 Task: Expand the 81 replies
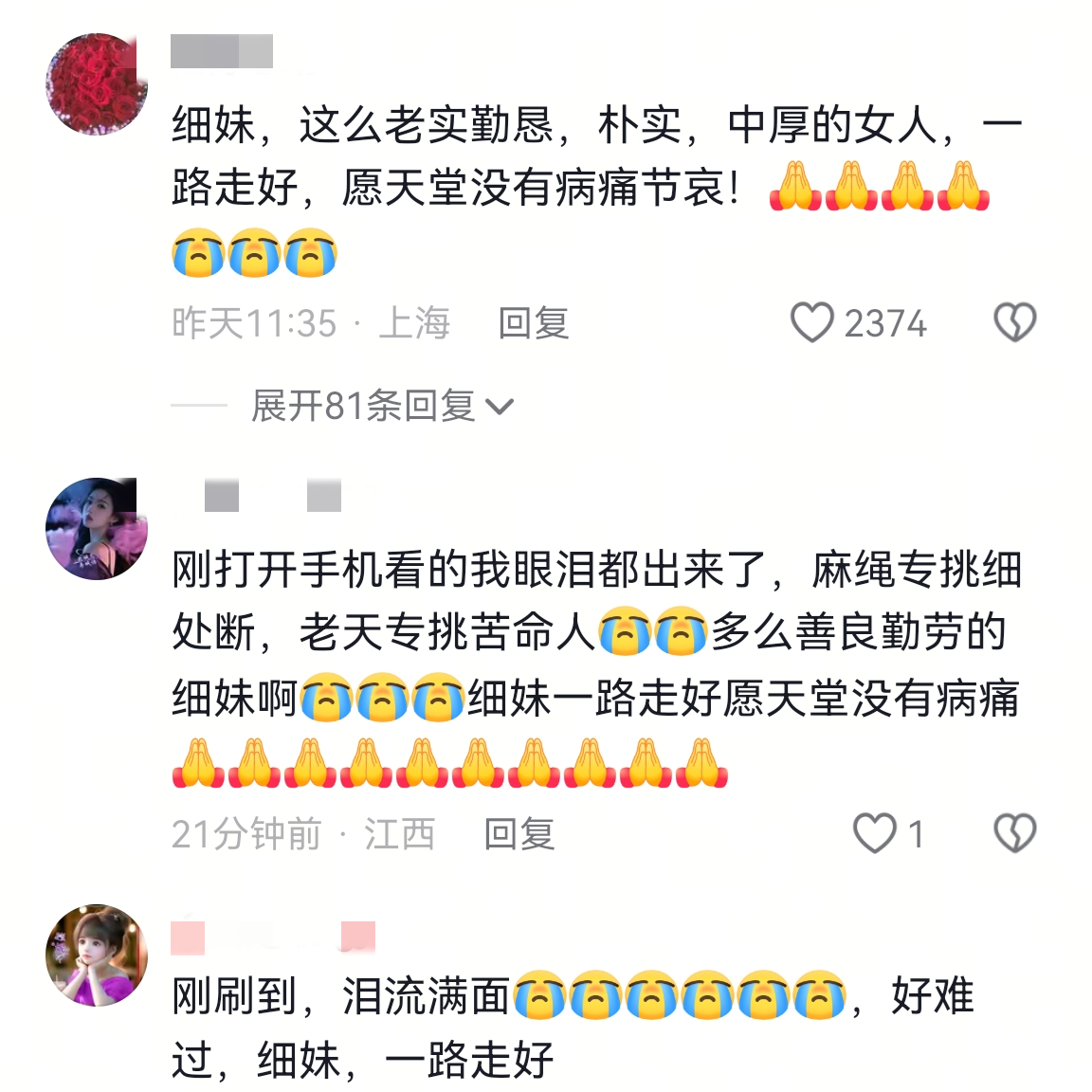click(x=381, y=407)
